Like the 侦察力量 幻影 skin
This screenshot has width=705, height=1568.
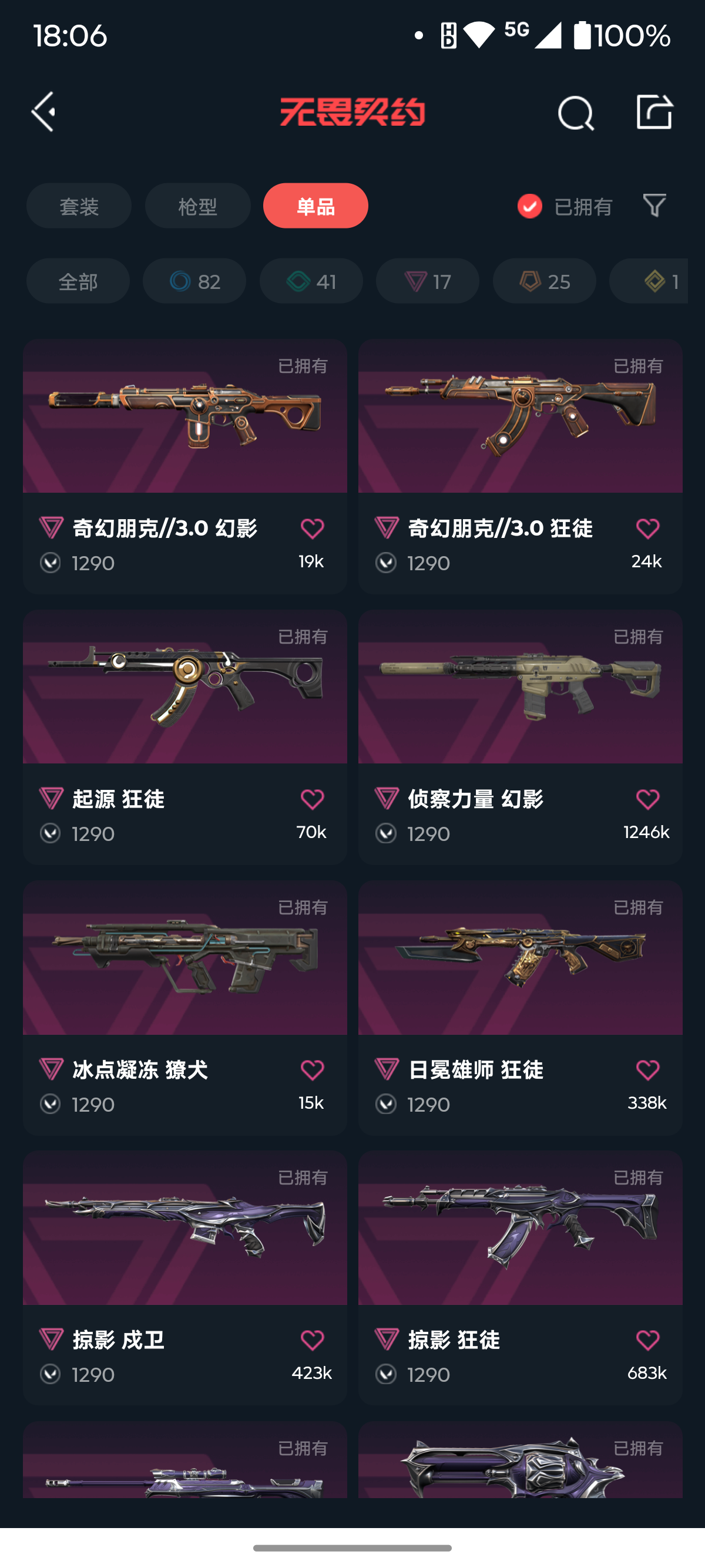tap(647, 799)
